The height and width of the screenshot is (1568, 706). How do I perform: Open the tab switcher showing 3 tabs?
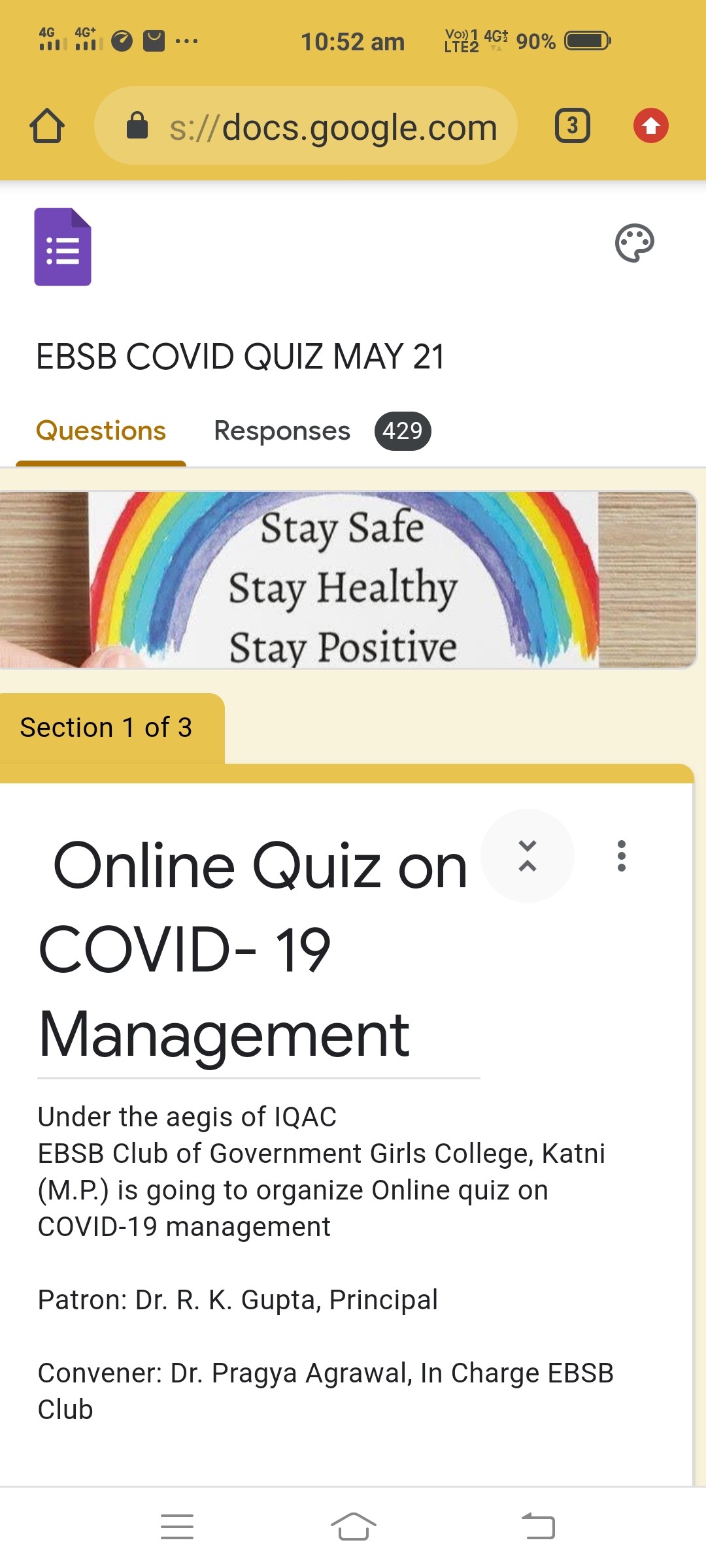tap(572, 125)
